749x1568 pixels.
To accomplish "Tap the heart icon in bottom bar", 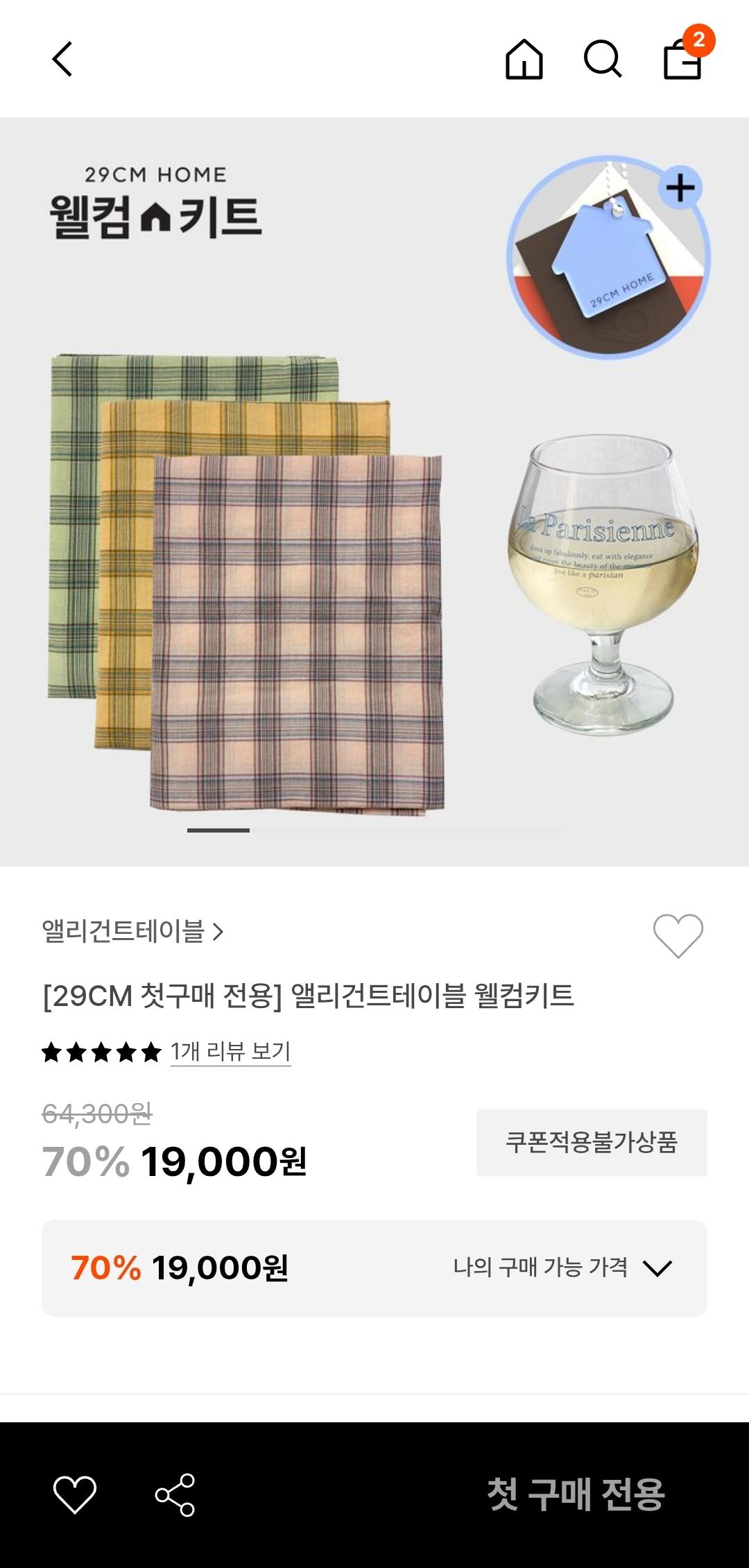I will click(x=75, y=1494).
